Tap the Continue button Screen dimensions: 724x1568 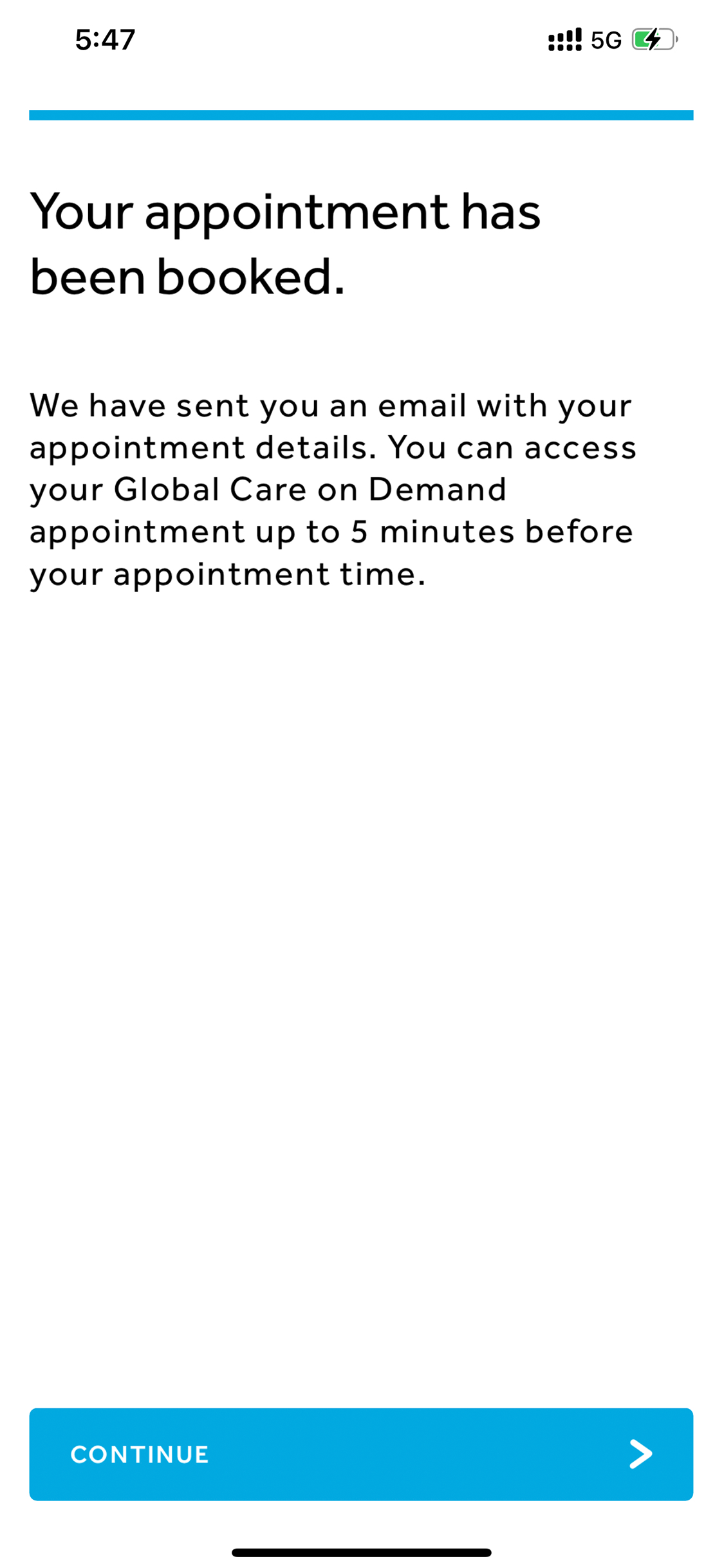pos(361,1454)
